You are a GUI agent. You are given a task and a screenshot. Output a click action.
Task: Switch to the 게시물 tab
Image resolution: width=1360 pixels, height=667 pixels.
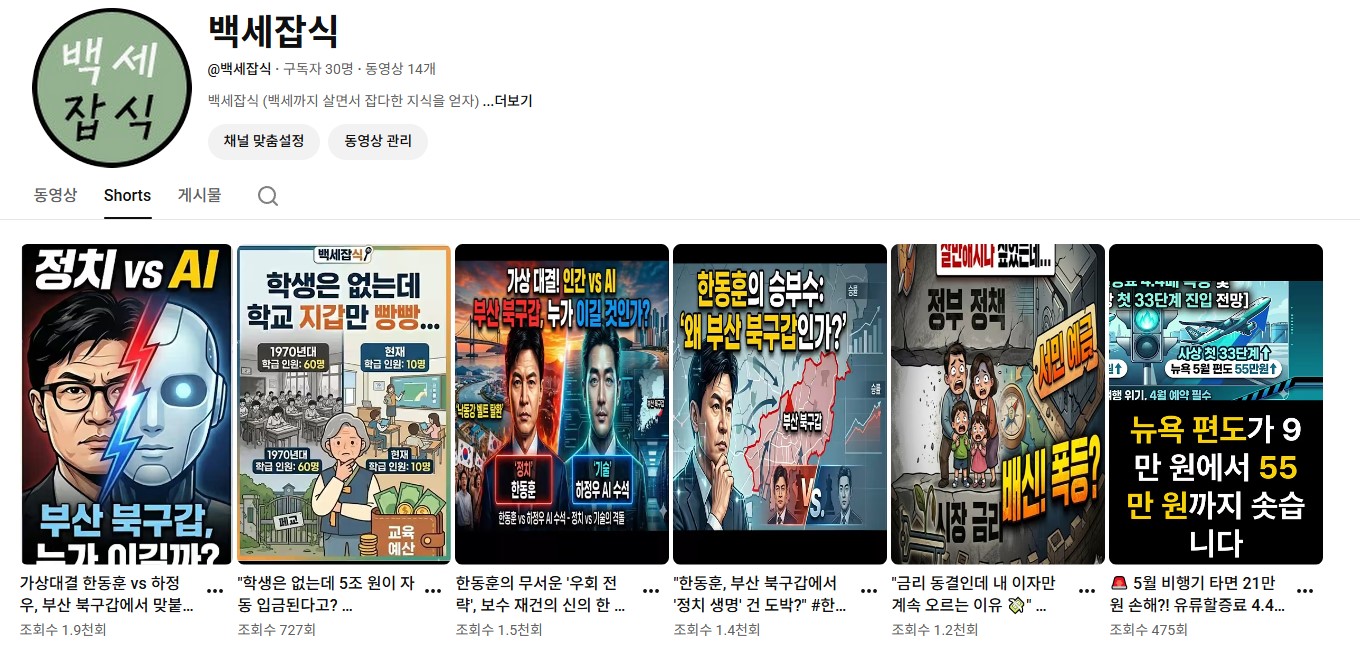(x=199, y=195)
